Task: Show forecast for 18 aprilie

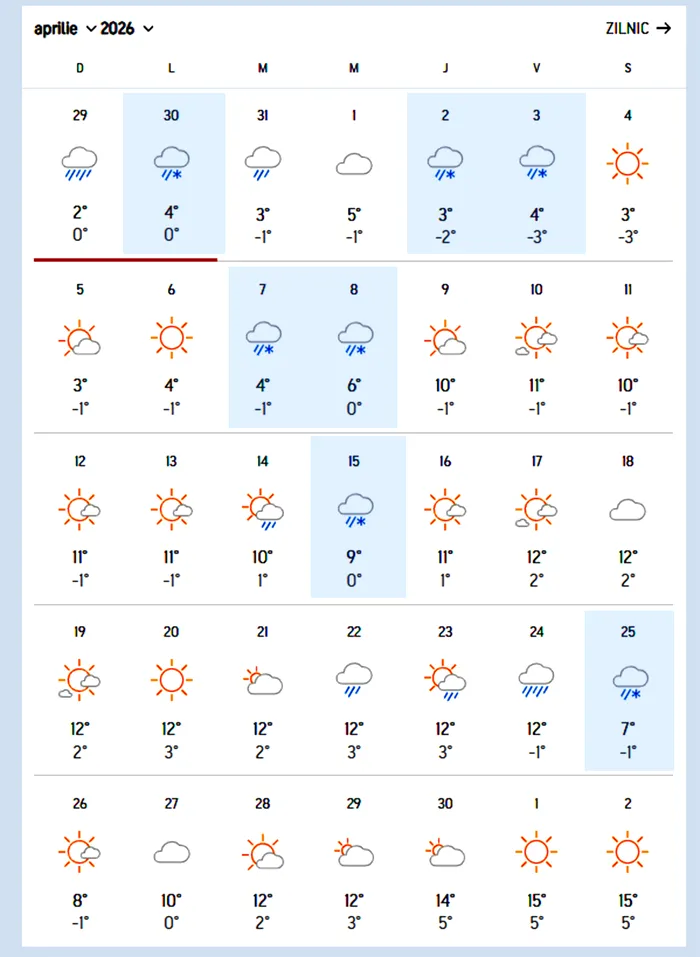Action: tap(627, 517)
